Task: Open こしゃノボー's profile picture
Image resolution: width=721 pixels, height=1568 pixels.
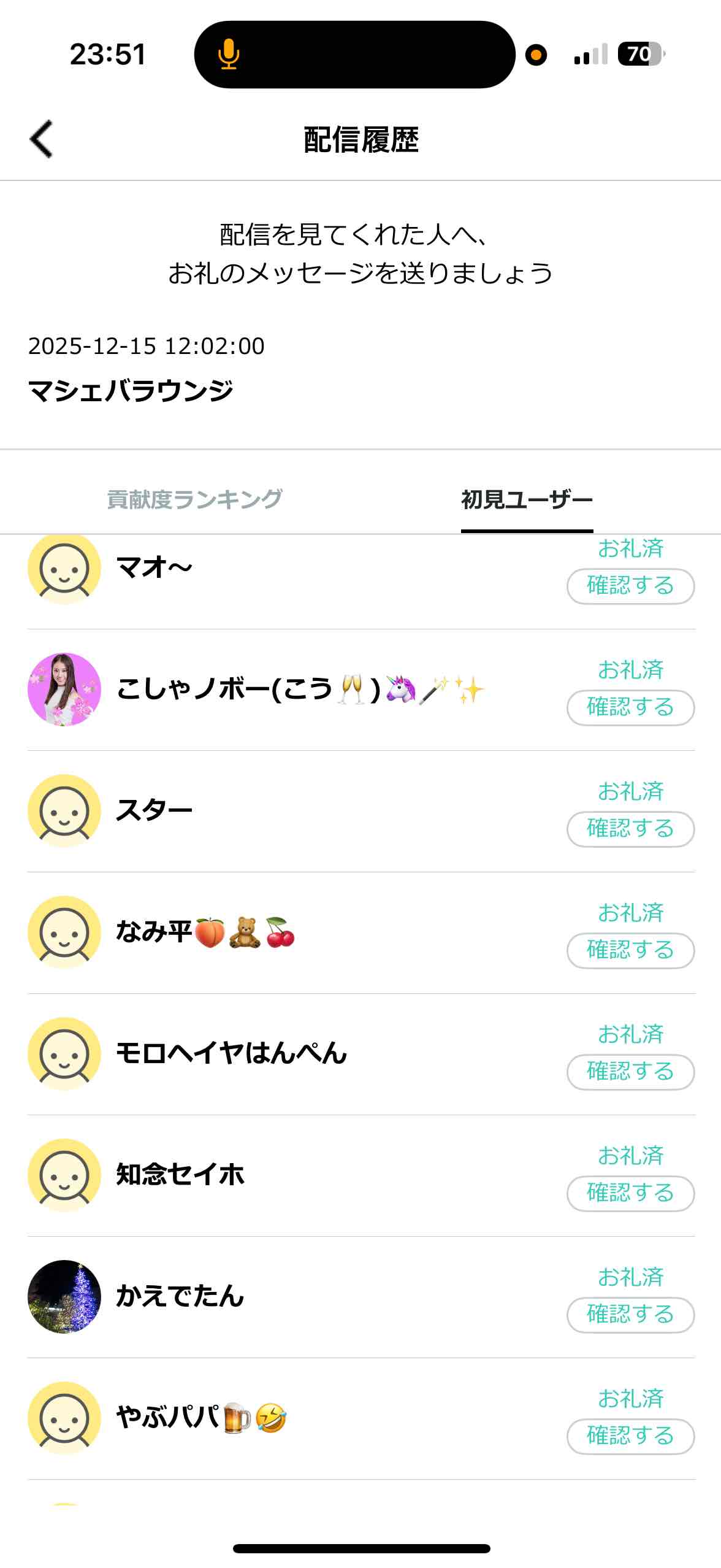Action: pyautogui.click(x=64, y=690)
